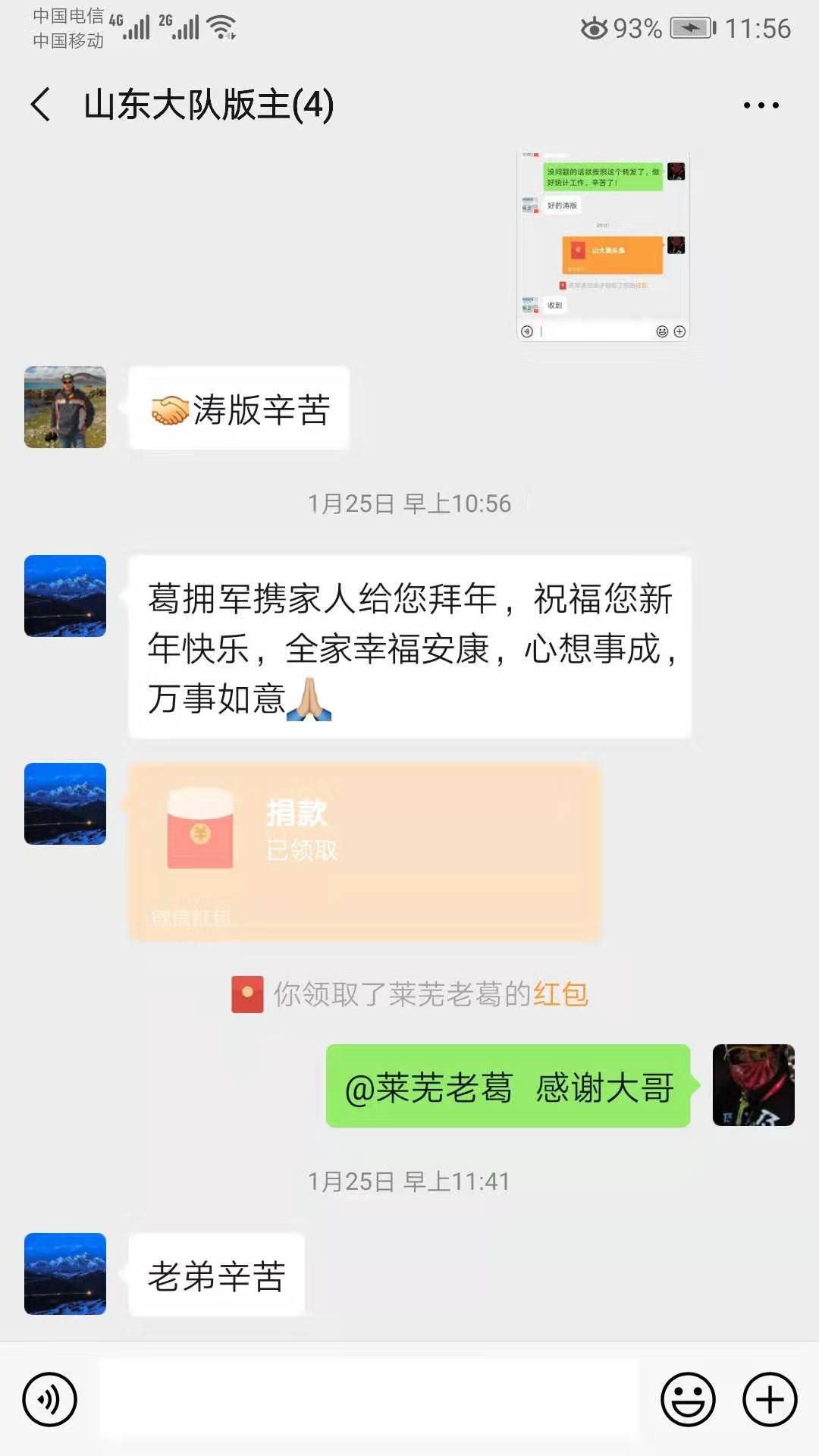This screenshot has width=819, height=1456.
Task: Open the three-dot chat info menu
Action: [x=761, y=105]
